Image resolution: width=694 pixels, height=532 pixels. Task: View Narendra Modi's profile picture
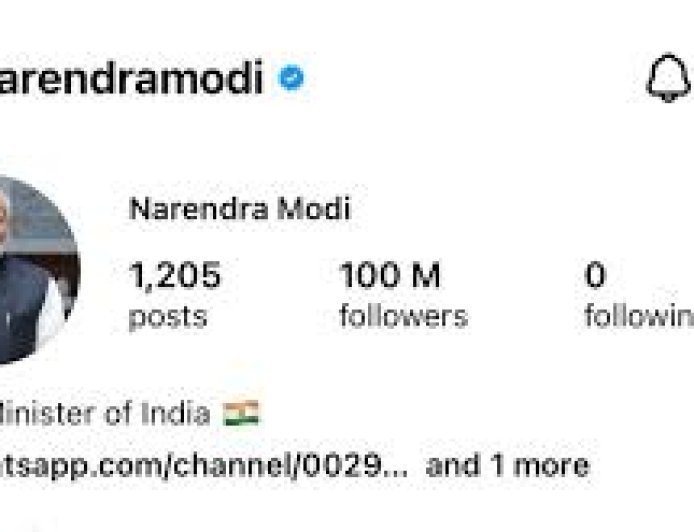(x=30, y=270)
